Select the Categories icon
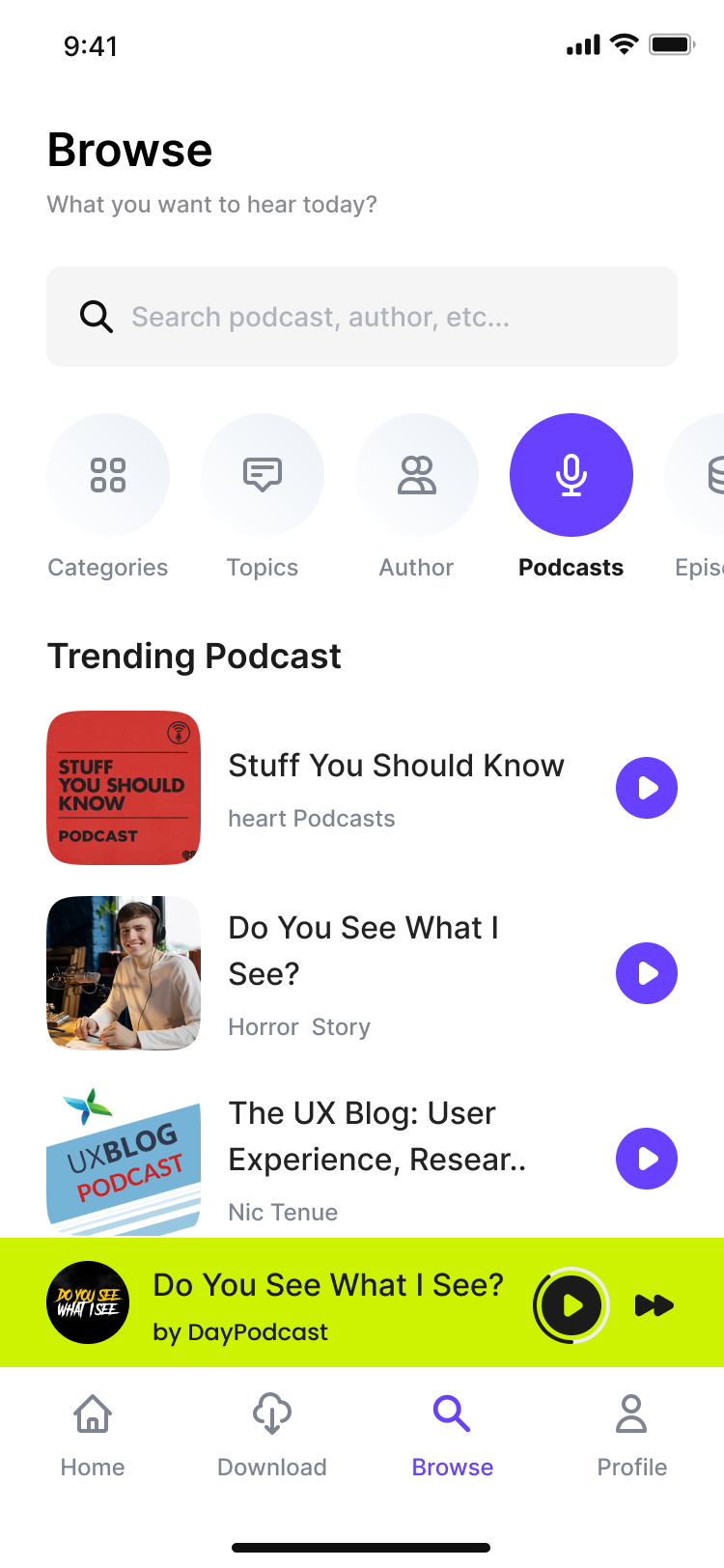This screenshot has height=1568, width=724. click(108, 475)
